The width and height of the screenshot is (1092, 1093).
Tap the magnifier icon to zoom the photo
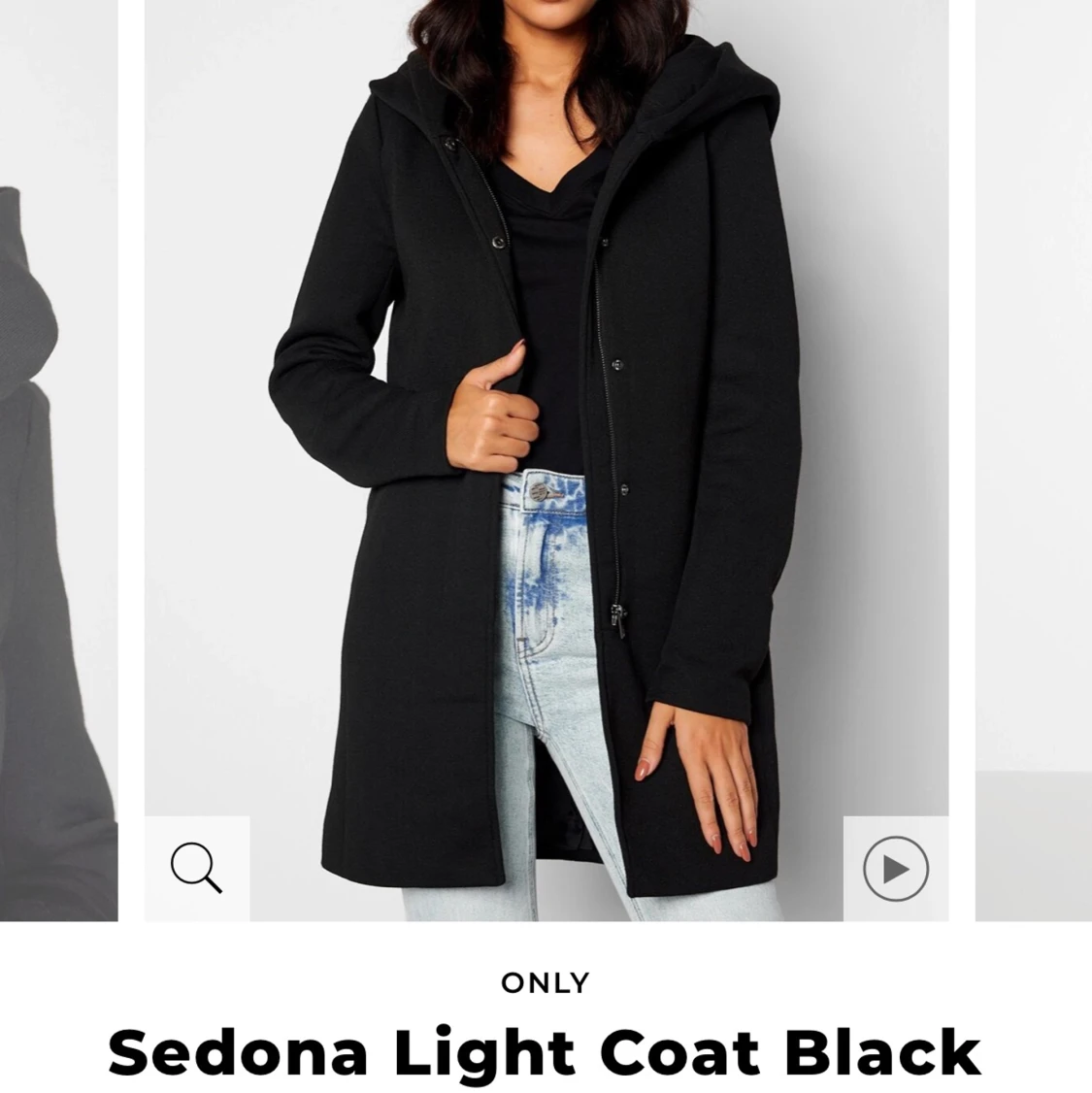point(196,868)
